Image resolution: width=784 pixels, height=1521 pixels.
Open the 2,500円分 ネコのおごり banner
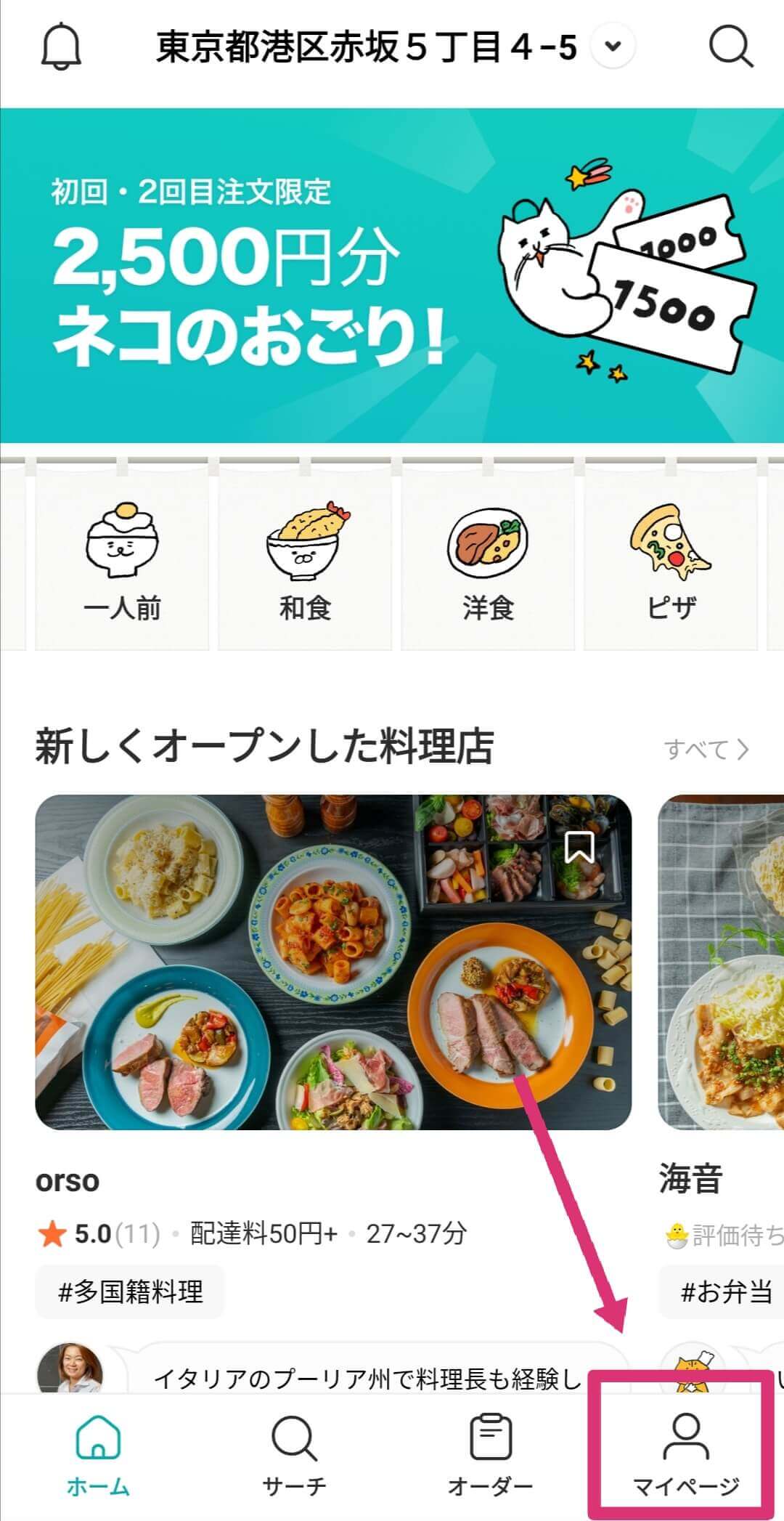[392, 276]
